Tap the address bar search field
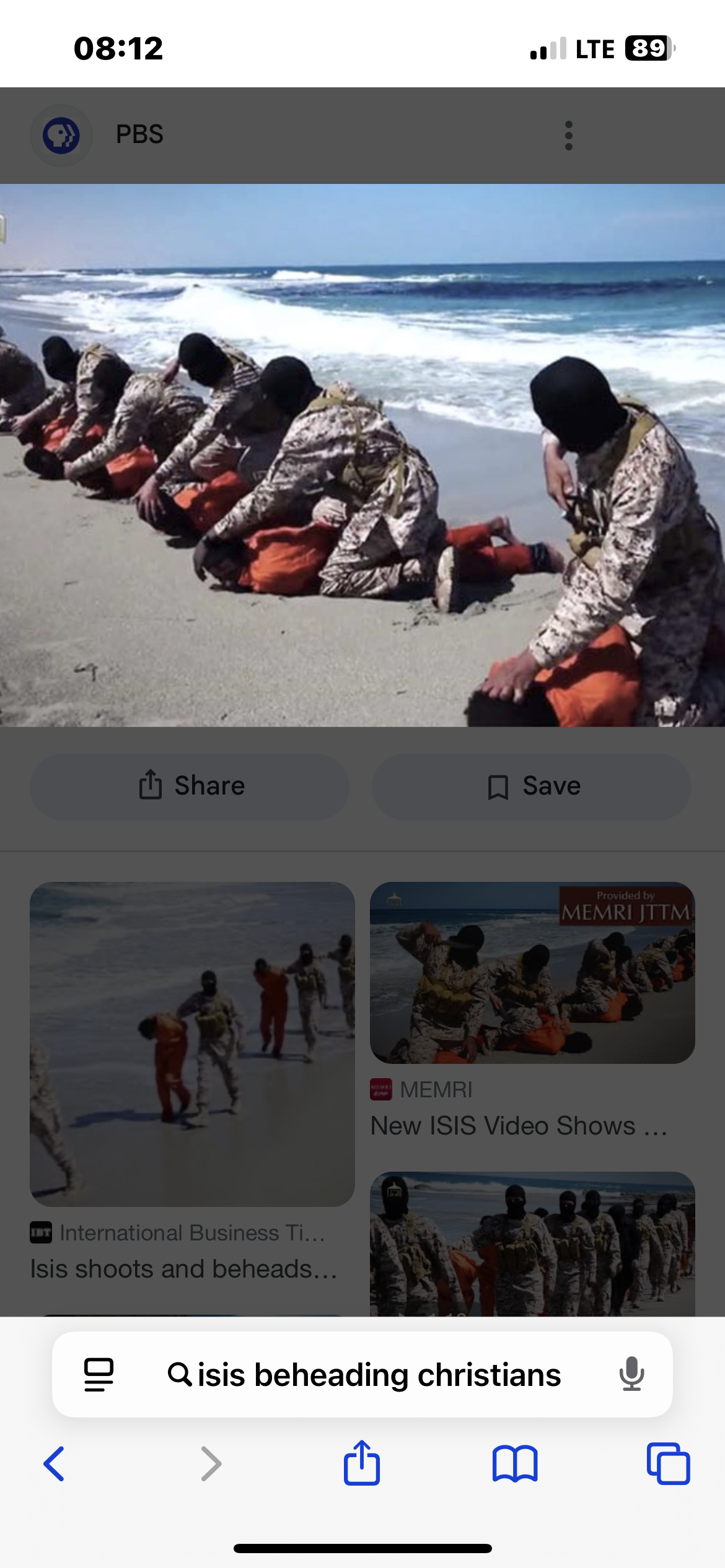This screenshot has height=1568, width=725. pyautogui.click(x=364, y=1375)
